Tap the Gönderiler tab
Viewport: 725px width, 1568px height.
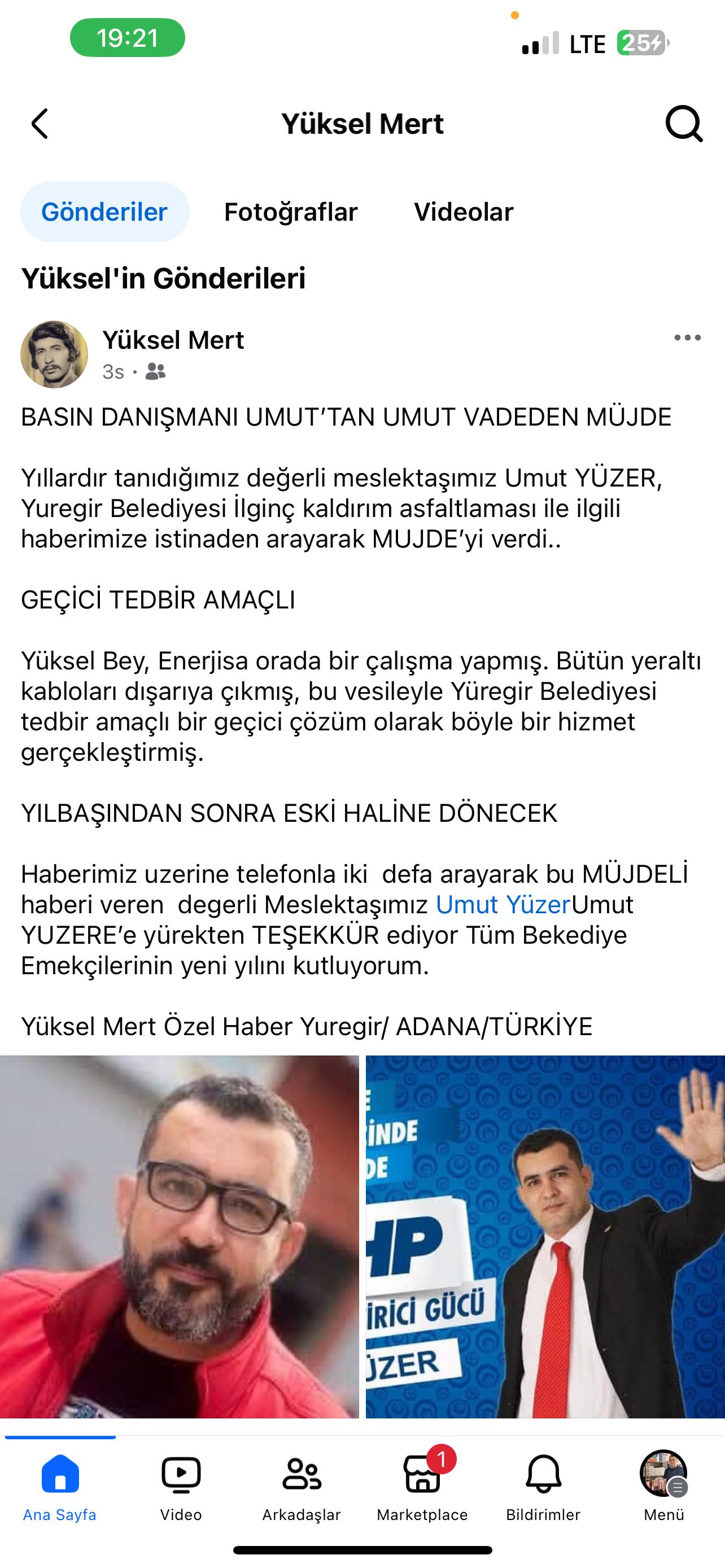tap(104, 212)
